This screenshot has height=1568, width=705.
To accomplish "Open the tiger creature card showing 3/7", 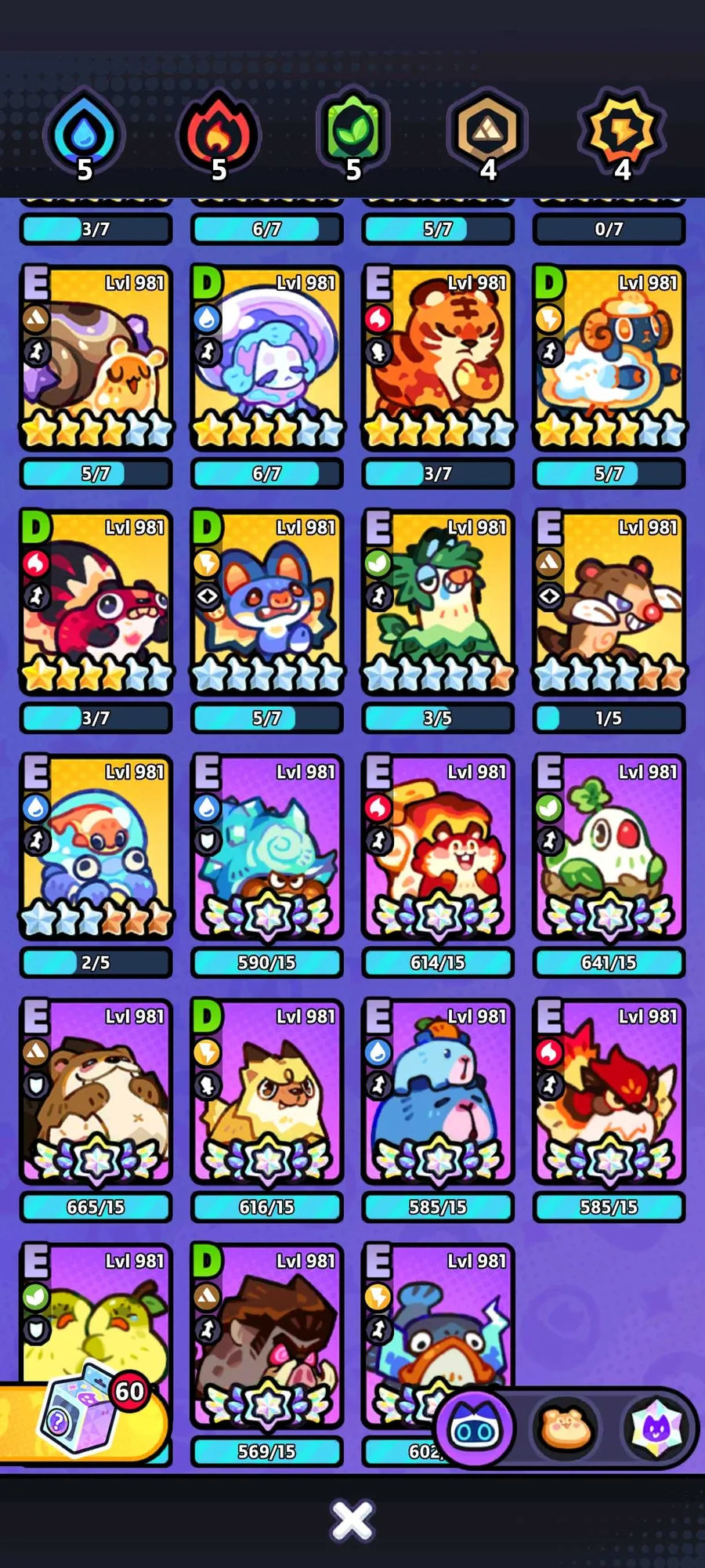I will tap(437, 357).
